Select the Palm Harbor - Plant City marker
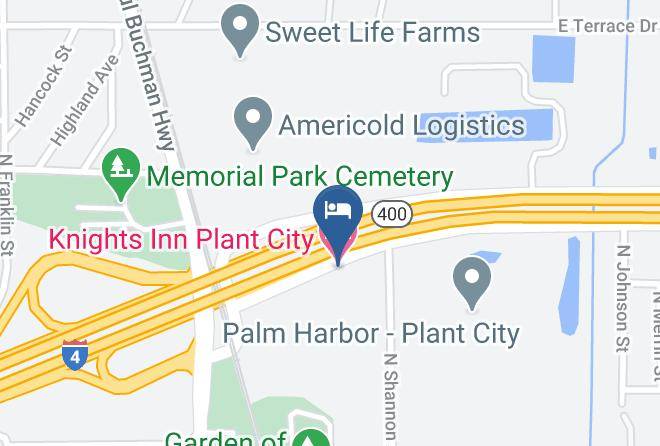Screen dimensions: 660x446 point(472,284)
